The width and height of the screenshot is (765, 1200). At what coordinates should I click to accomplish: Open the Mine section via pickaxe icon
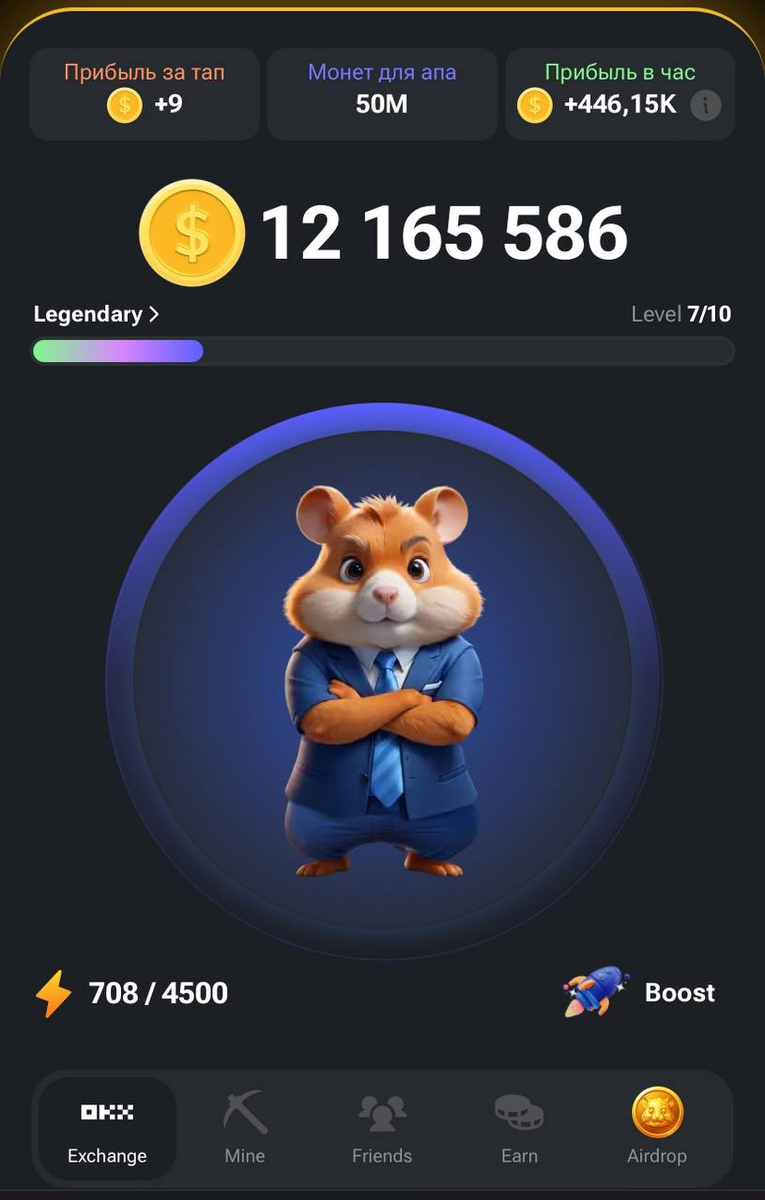tap(244, 1112)
